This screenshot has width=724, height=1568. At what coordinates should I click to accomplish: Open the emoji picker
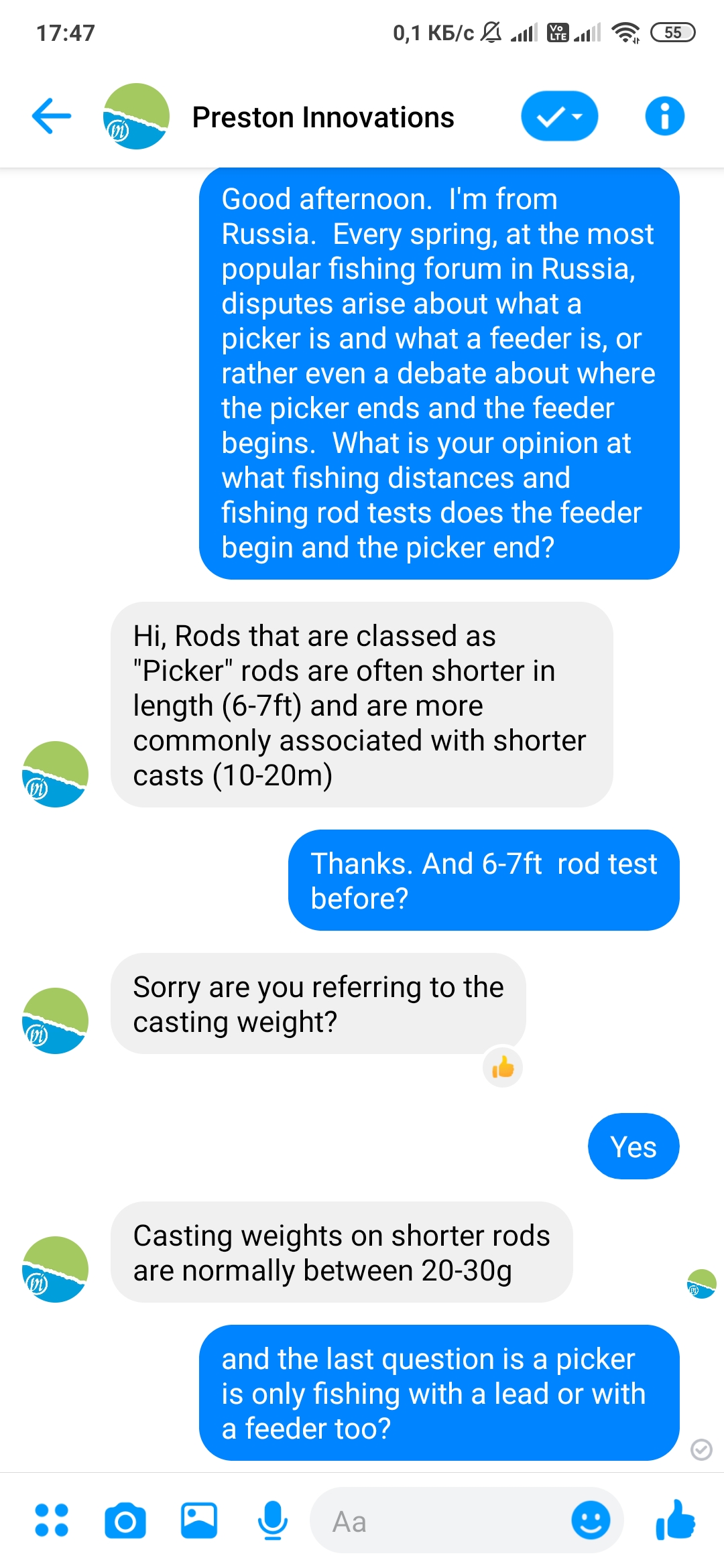[591, 1520]
